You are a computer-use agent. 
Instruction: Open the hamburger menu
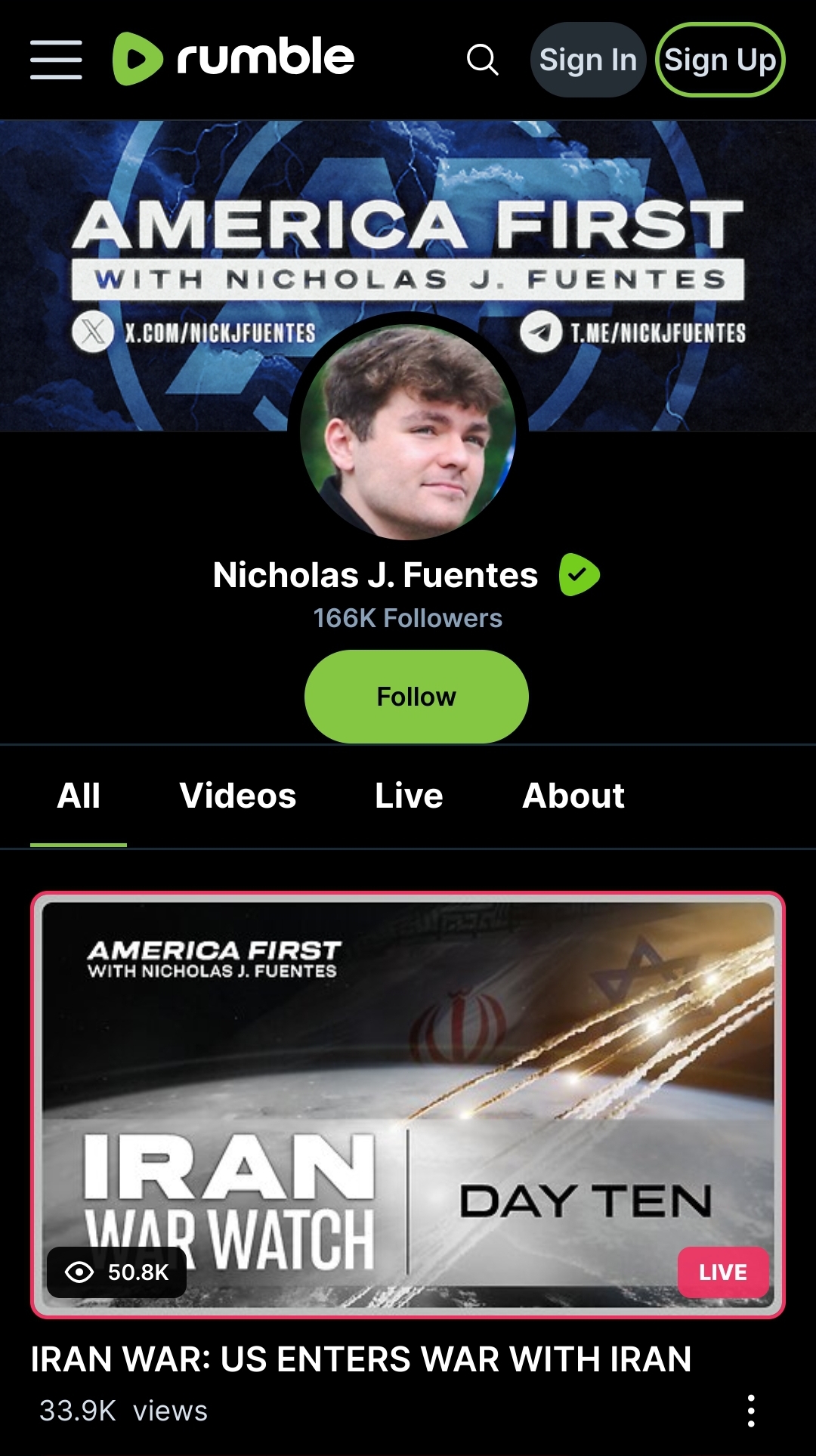coord(56,60)
